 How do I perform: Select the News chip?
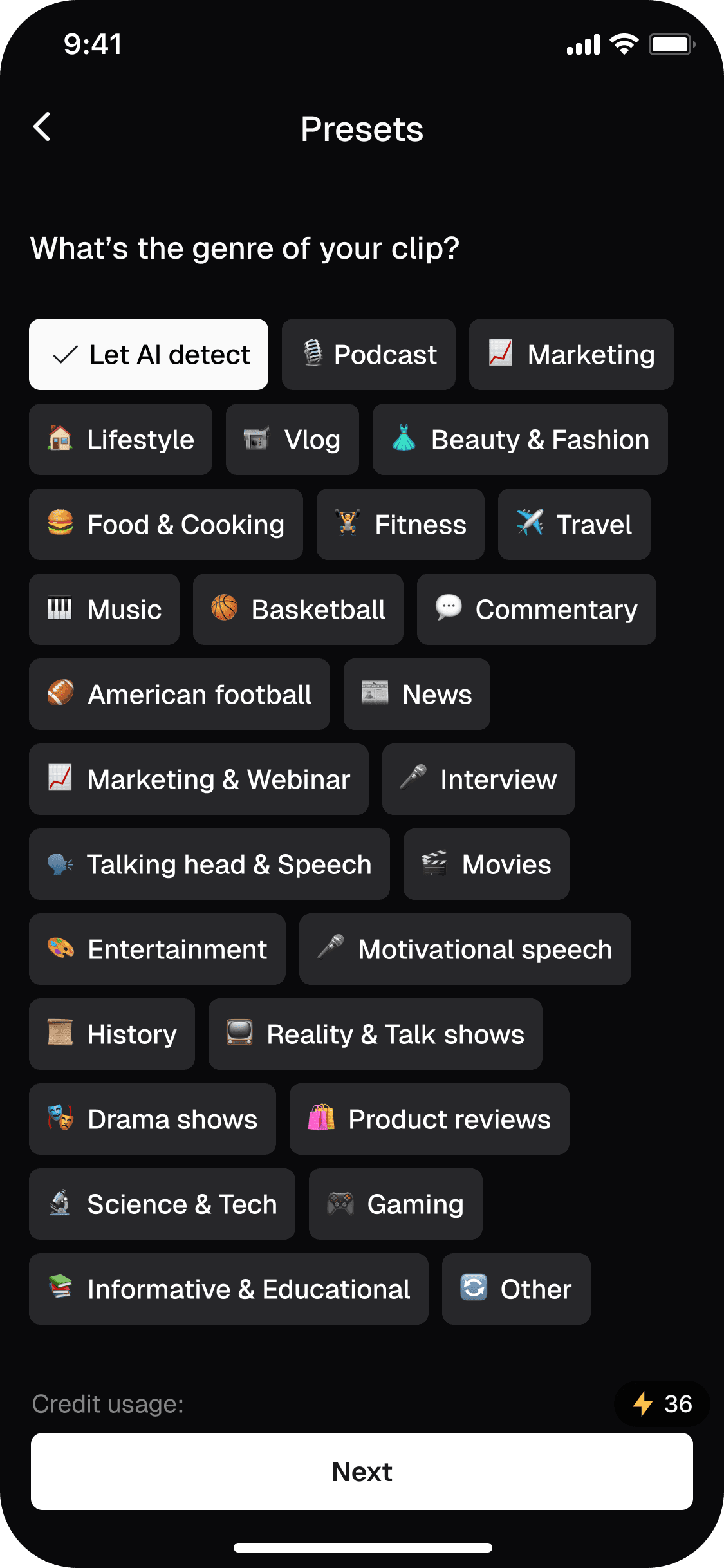(417, 695)
